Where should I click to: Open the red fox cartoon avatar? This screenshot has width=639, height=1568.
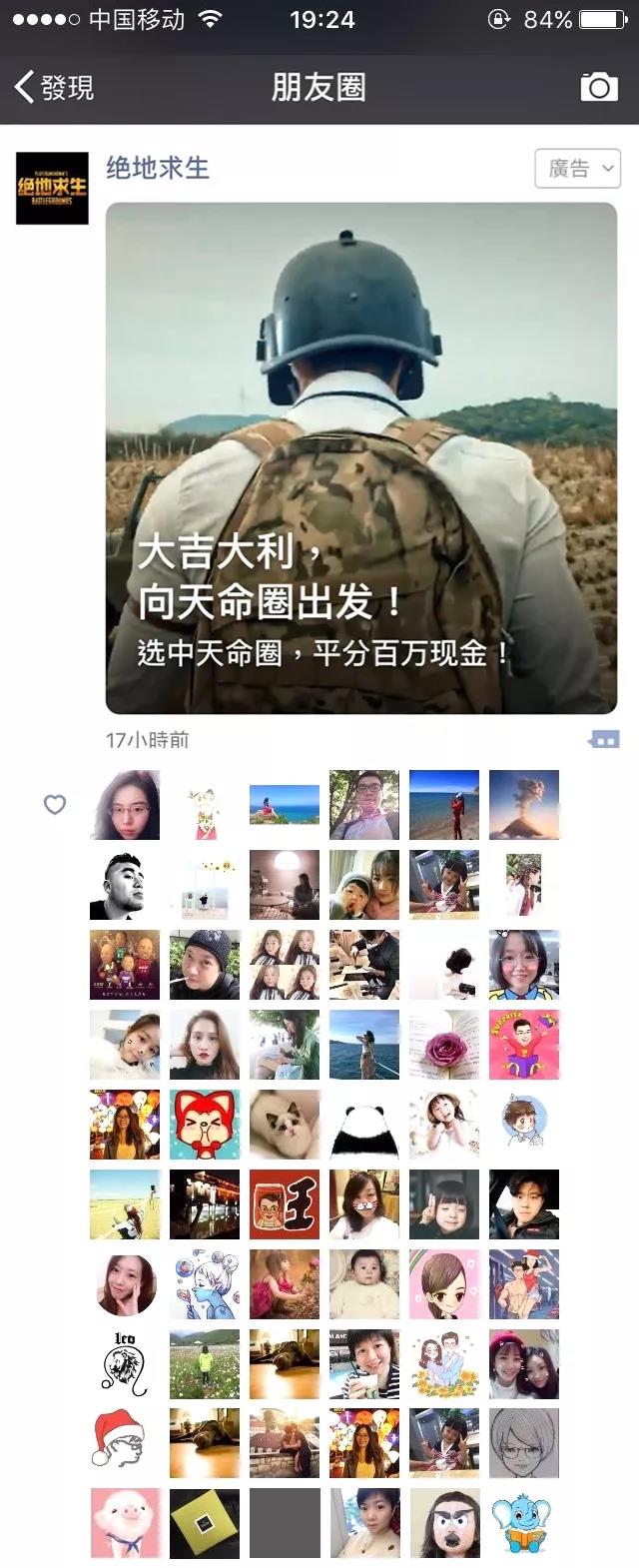205,1125
